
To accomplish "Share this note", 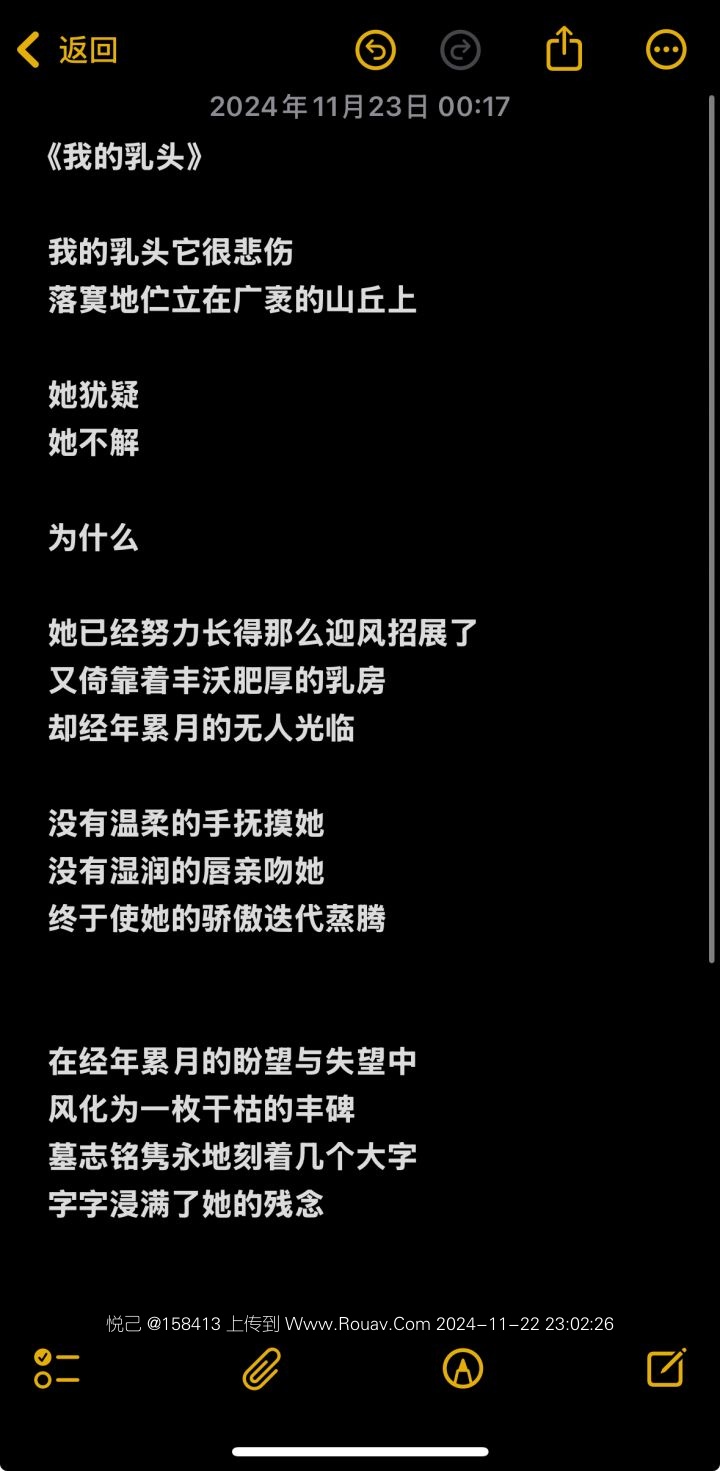I will pyautogui.click(x=564, y=48).
